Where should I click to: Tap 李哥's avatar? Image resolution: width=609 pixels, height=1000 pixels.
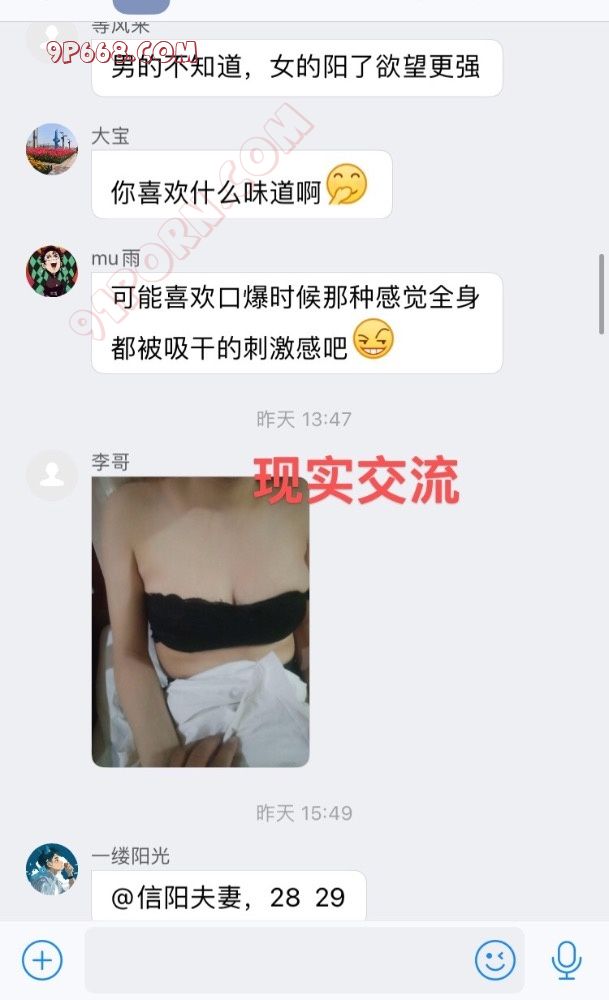51,476
